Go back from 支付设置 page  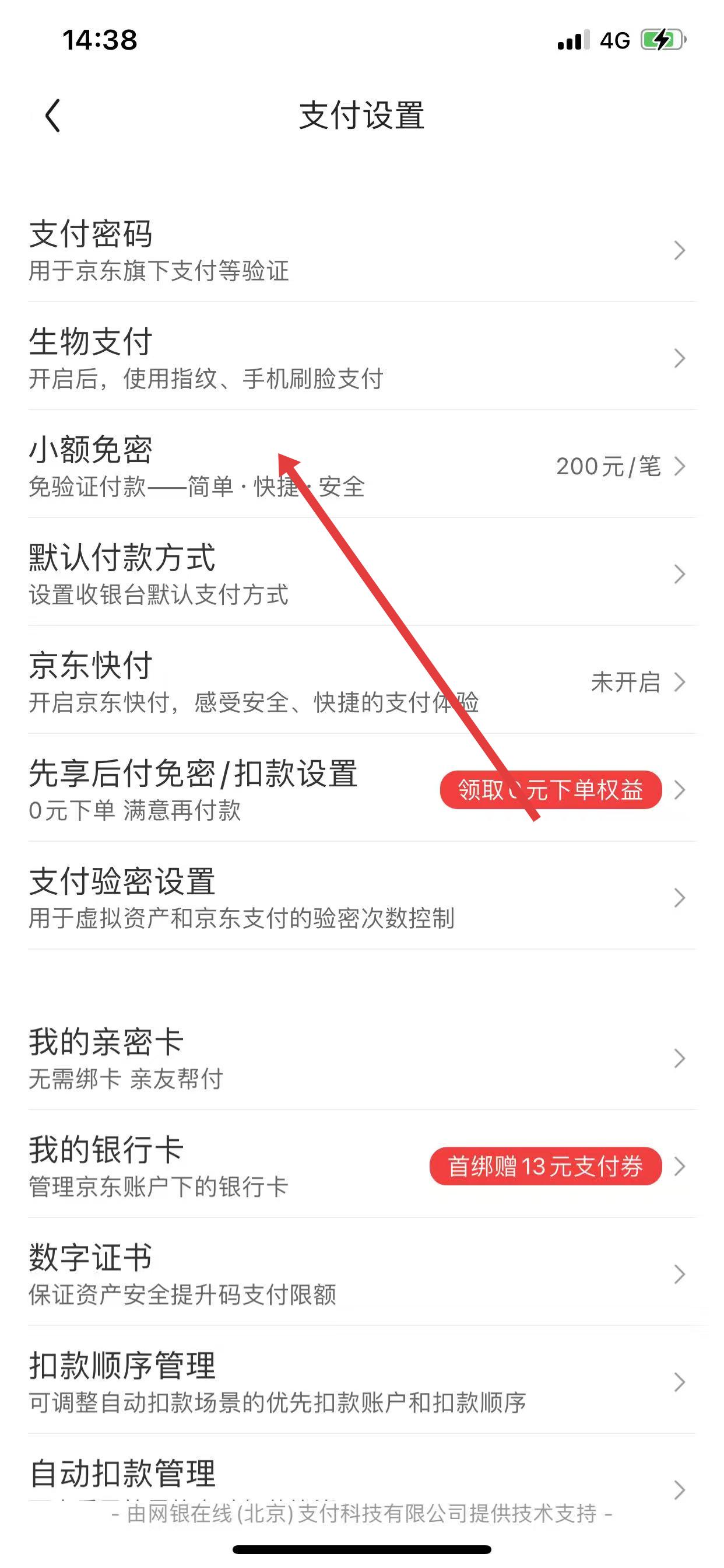point(53,116)
